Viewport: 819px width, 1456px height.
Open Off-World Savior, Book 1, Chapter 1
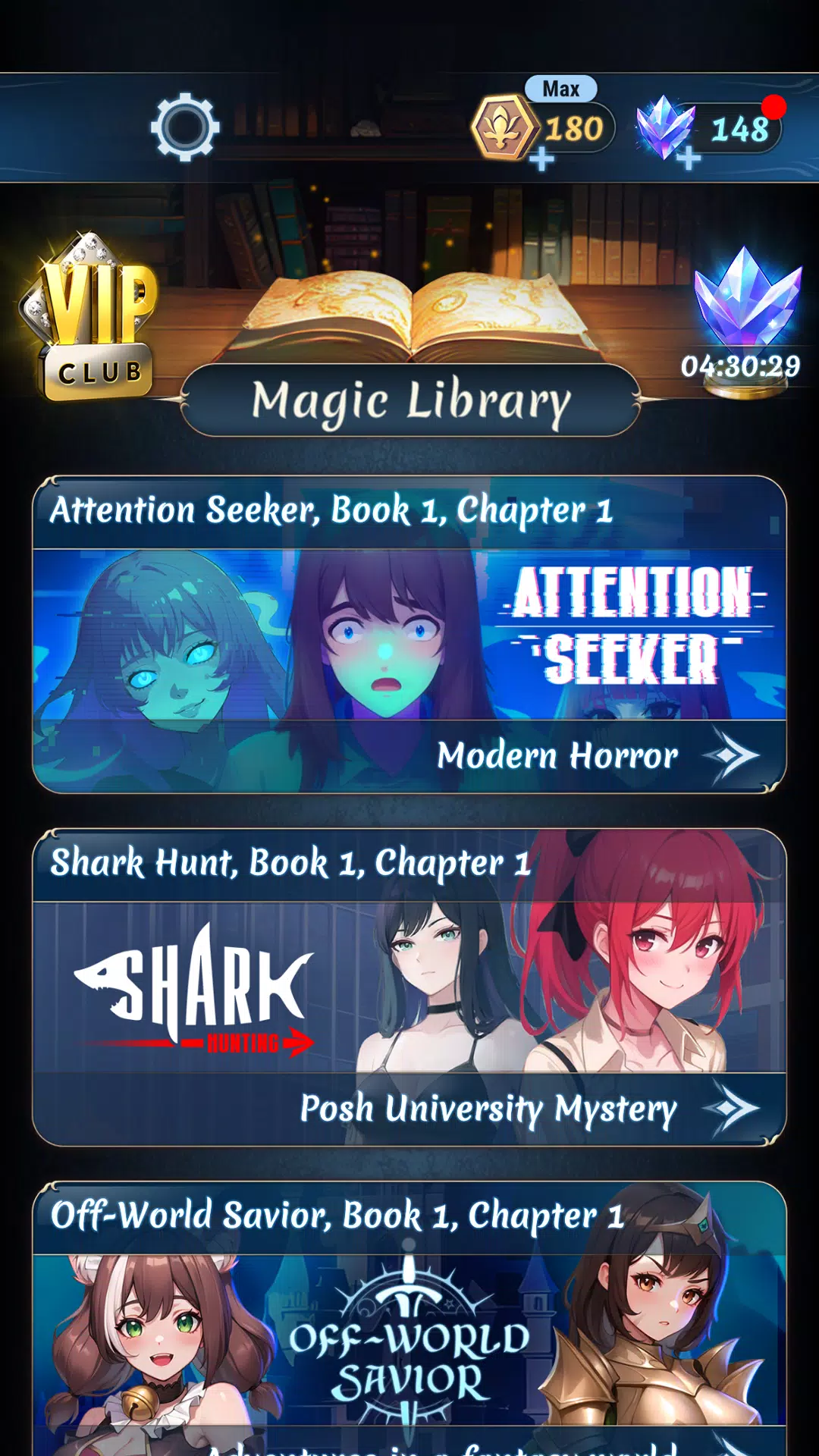[x=409, y=1319]
